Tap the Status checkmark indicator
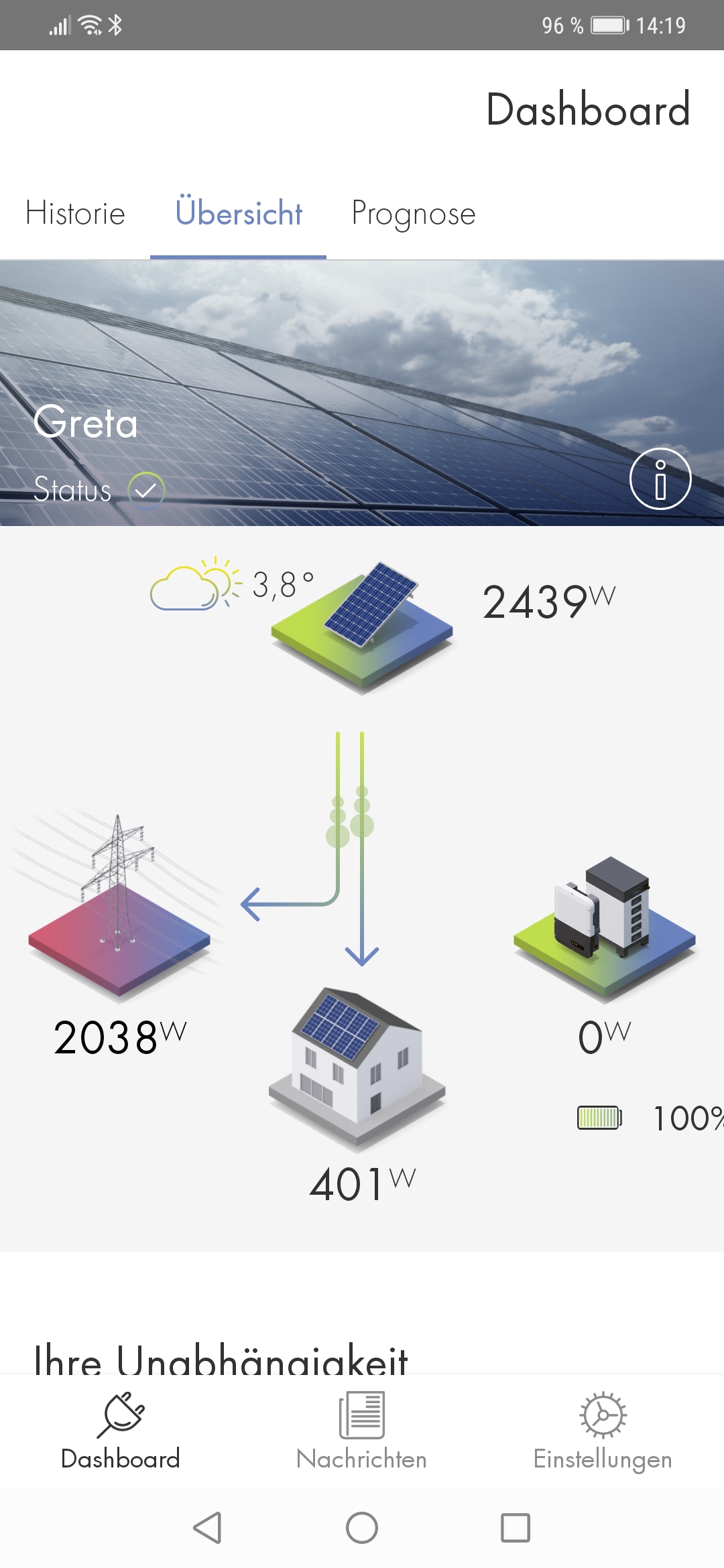 click(x=146, y=490)
